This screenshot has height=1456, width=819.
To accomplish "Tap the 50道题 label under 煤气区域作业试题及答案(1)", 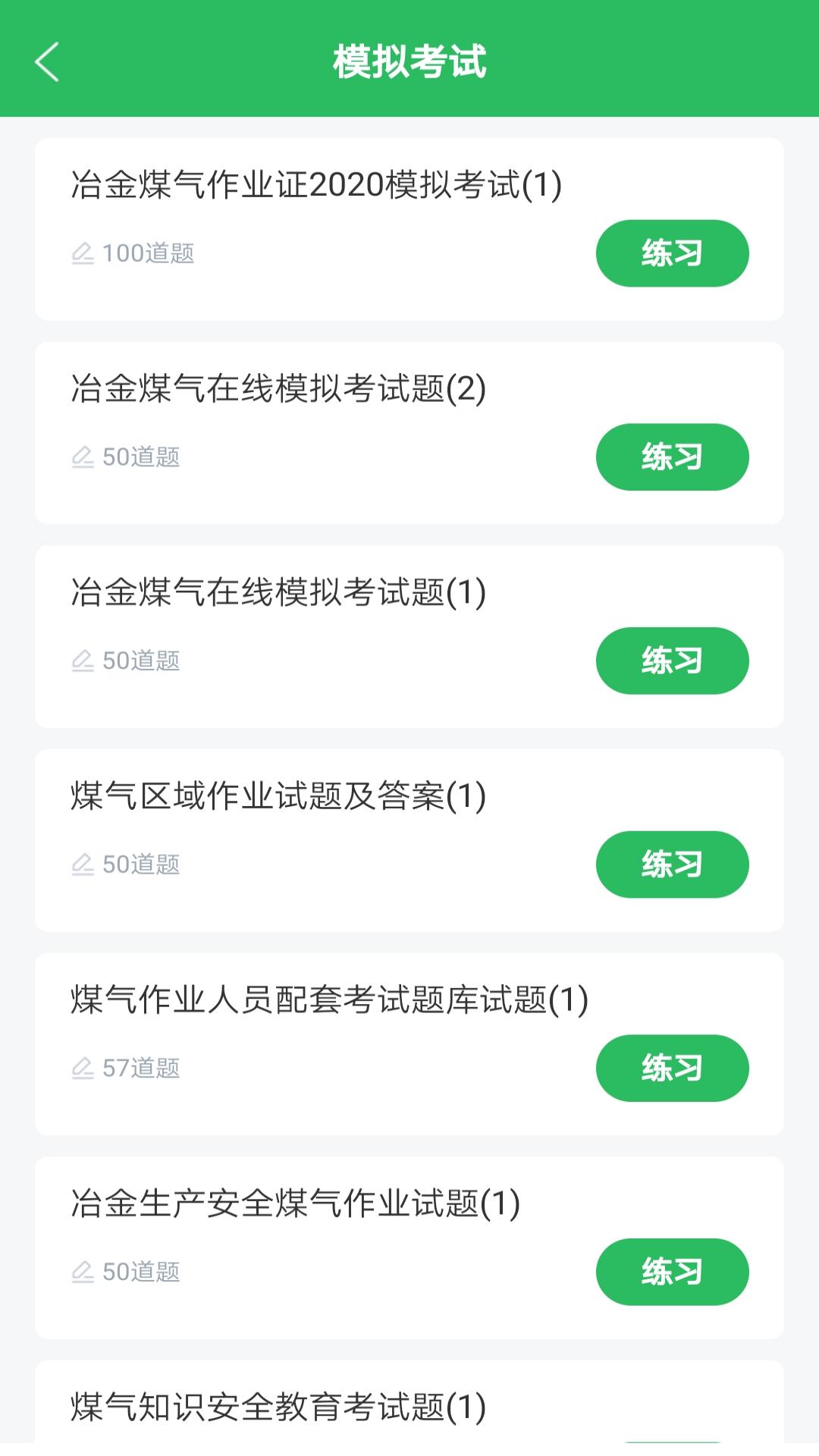I will pos(141,864).
